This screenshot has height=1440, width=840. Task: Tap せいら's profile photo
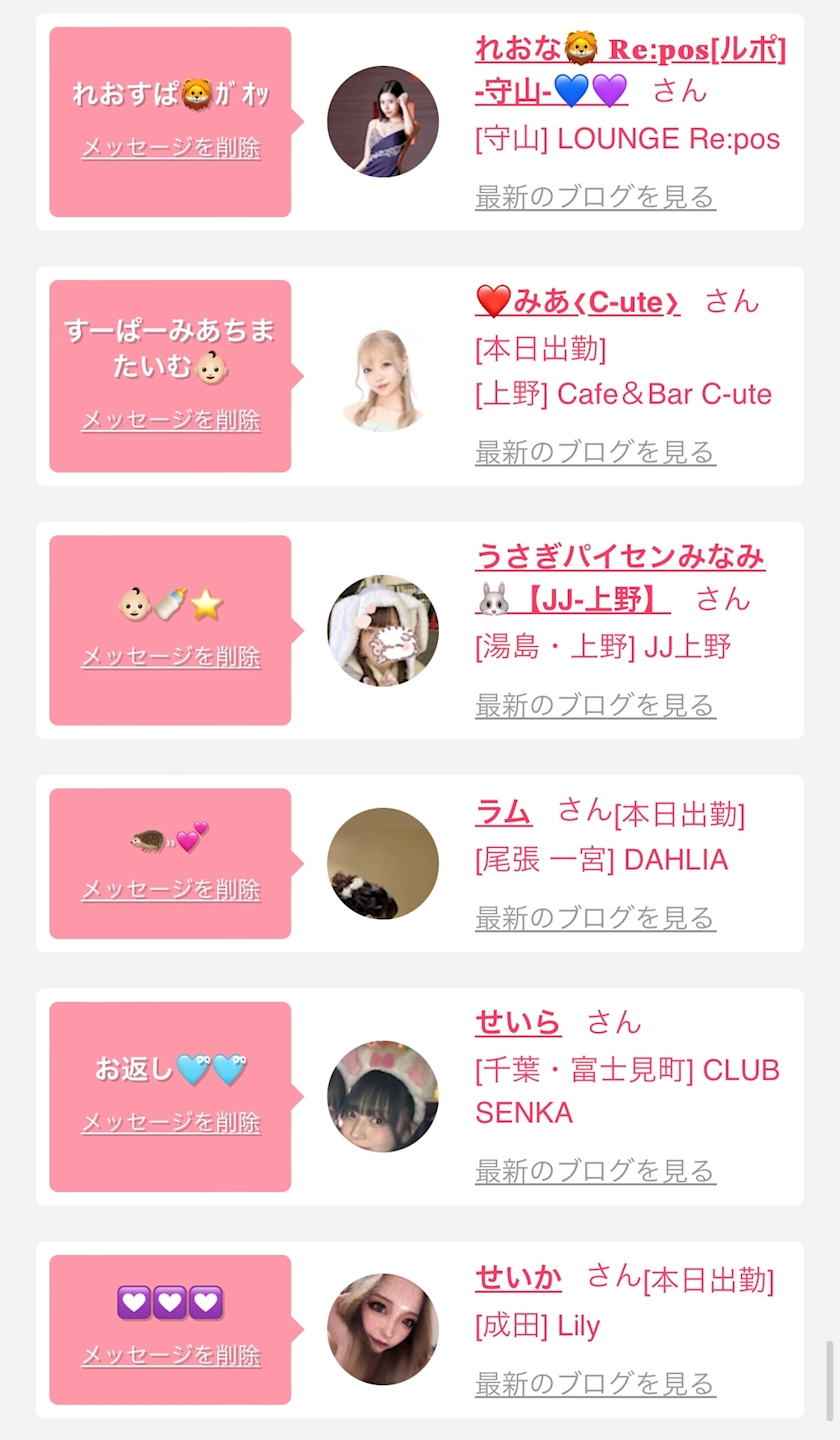coord(383,1096)
